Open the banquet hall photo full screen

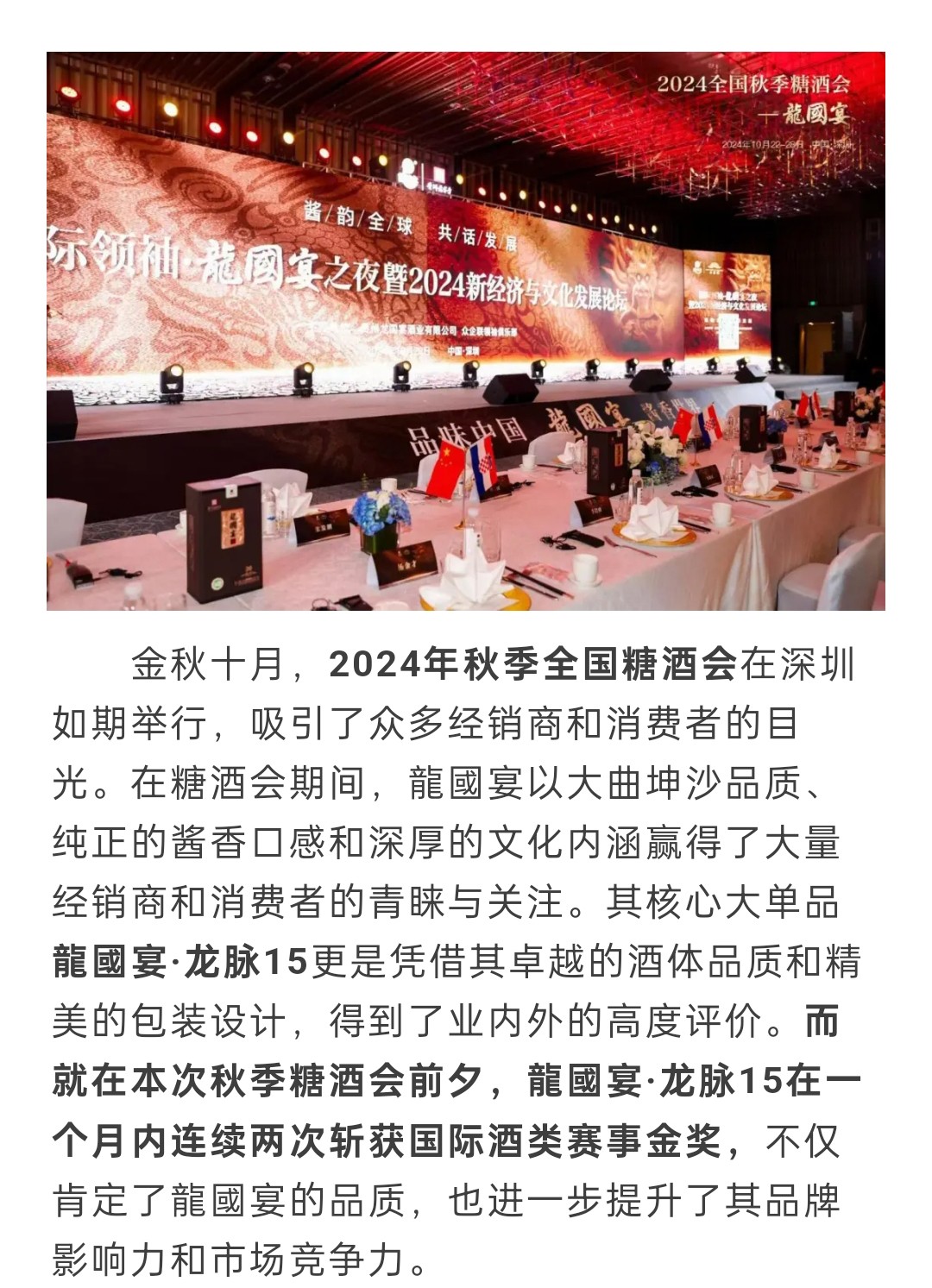tap(466, 331)
